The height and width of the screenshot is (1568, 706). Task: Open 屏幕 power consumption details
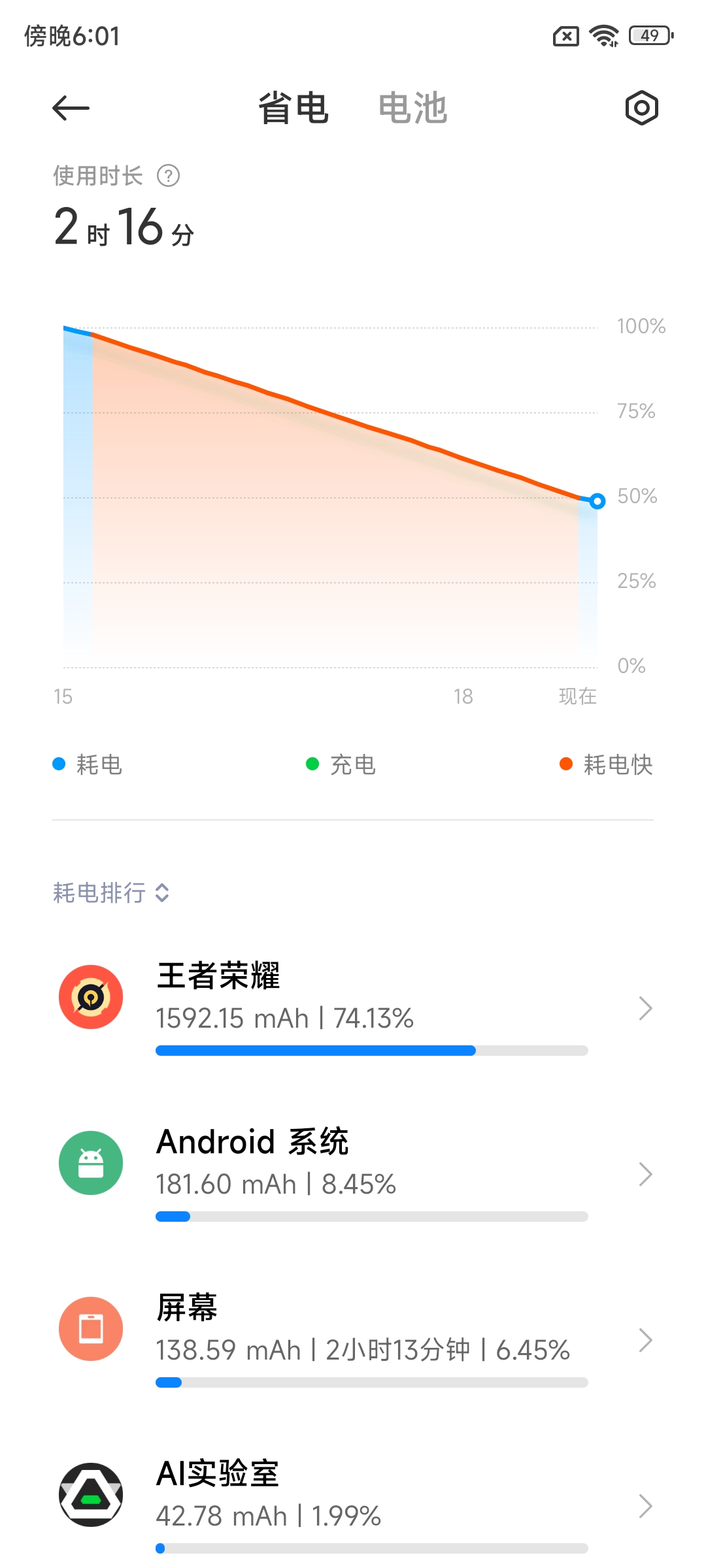click(x=353, y=1338)
